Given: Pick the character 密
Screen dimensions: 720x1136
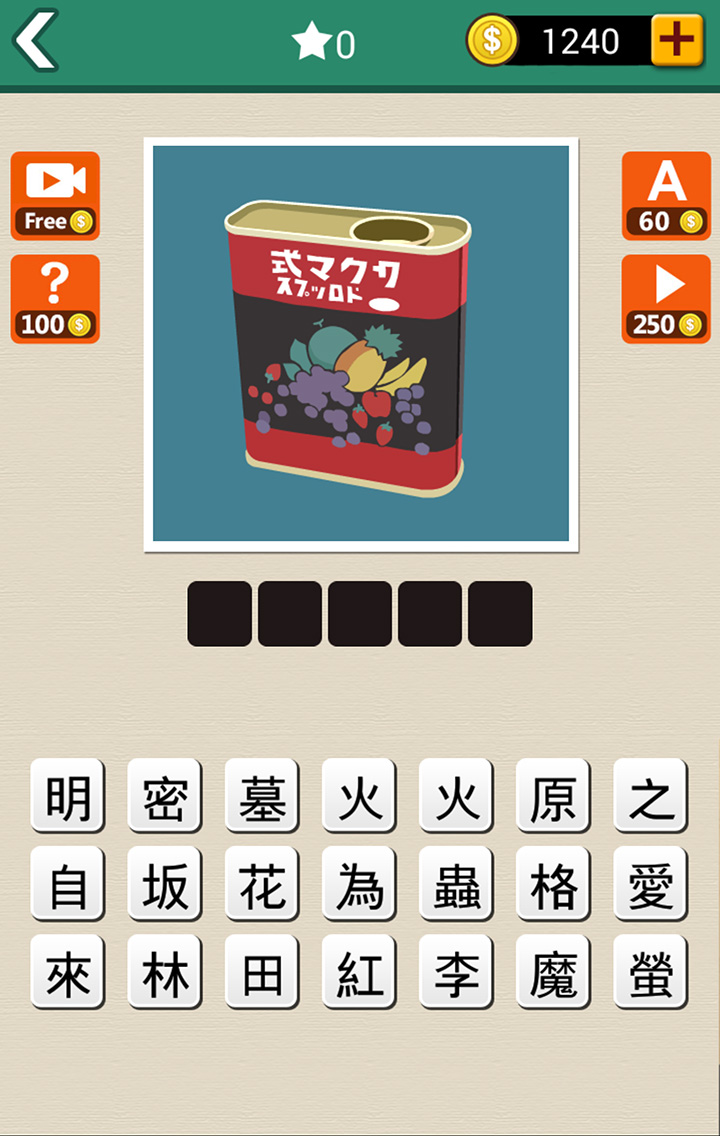Looking at the screenshot, I should pos(165,796).
